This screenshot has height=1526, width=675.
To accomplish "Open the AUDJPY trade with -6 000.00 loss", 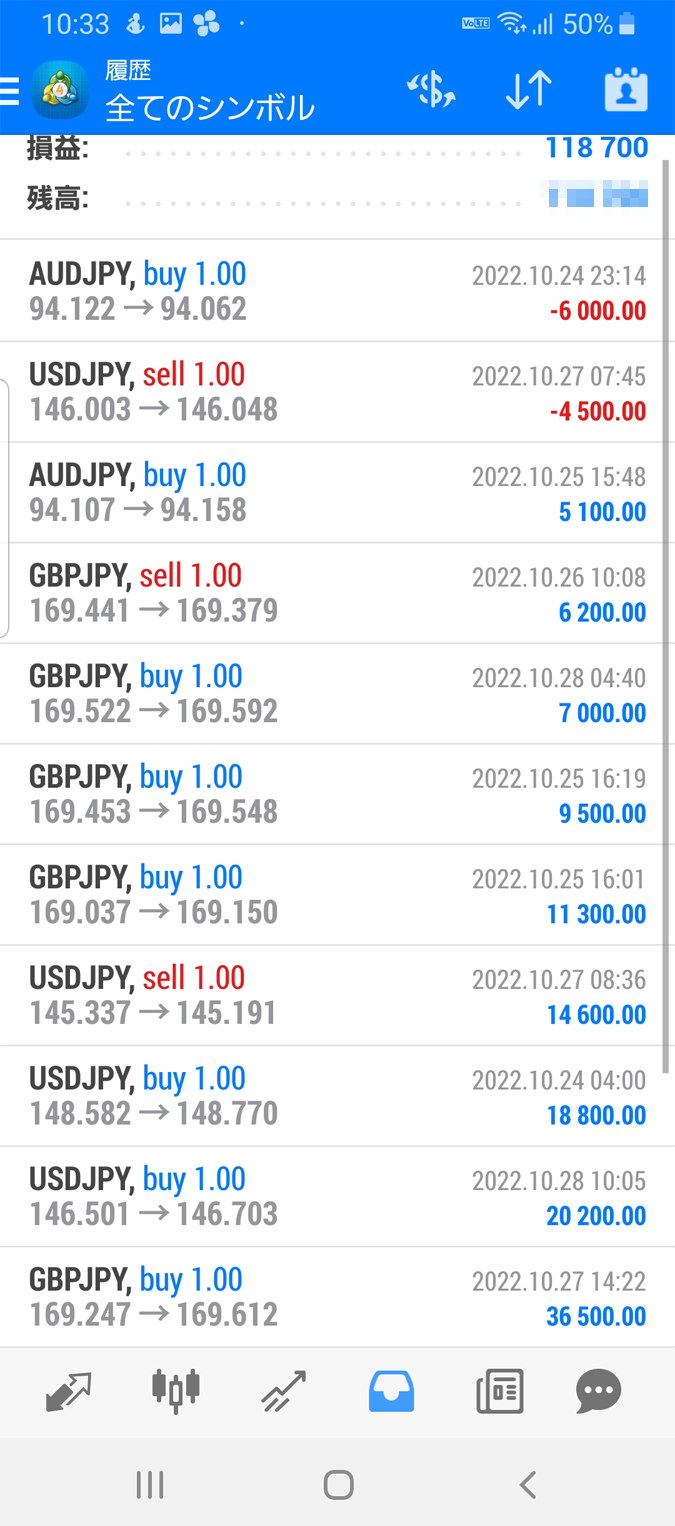I will click(x=337, y=291).
